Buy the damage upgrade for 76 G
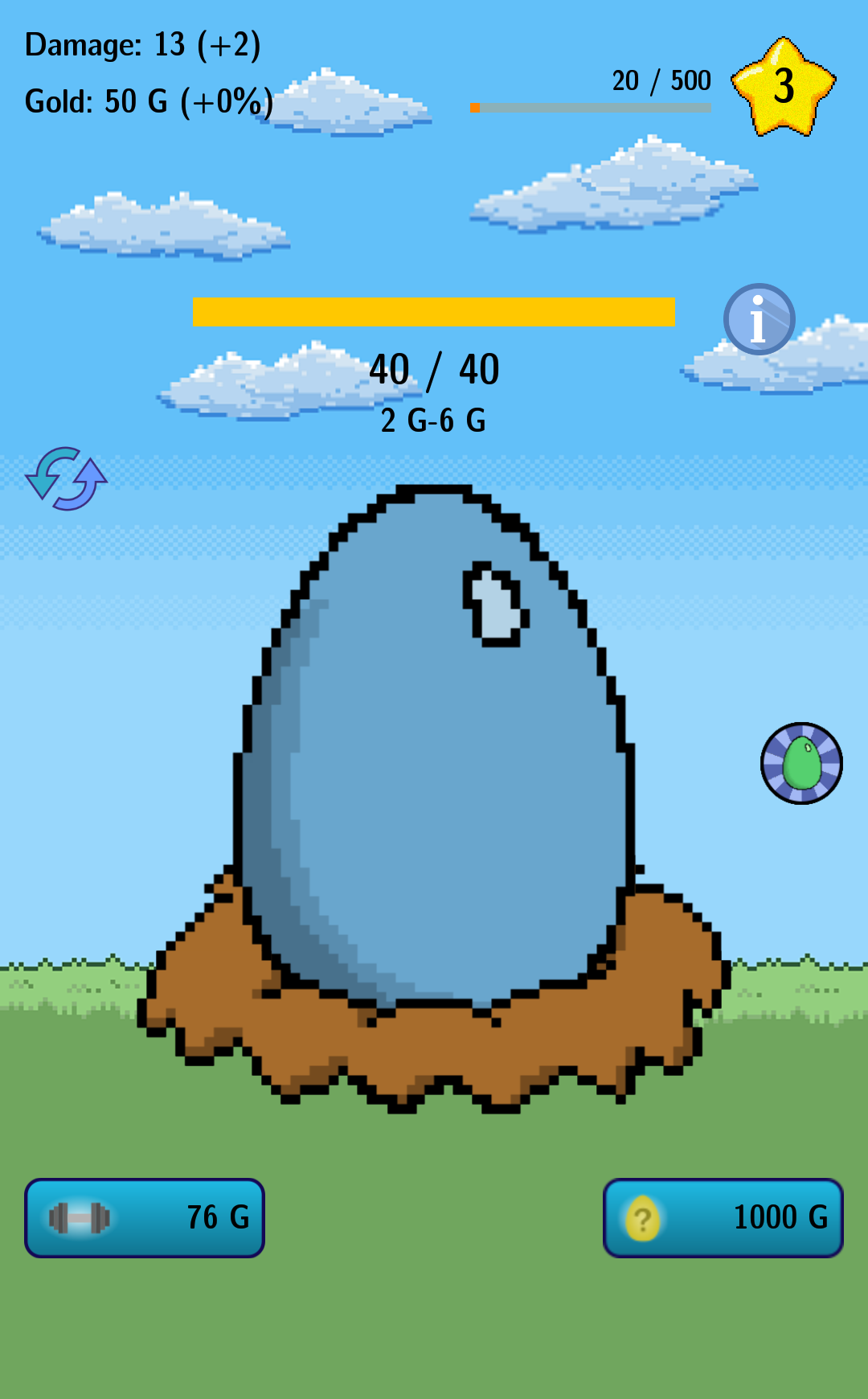Screen dimensions: 868x1399 tap(145, 1217)
